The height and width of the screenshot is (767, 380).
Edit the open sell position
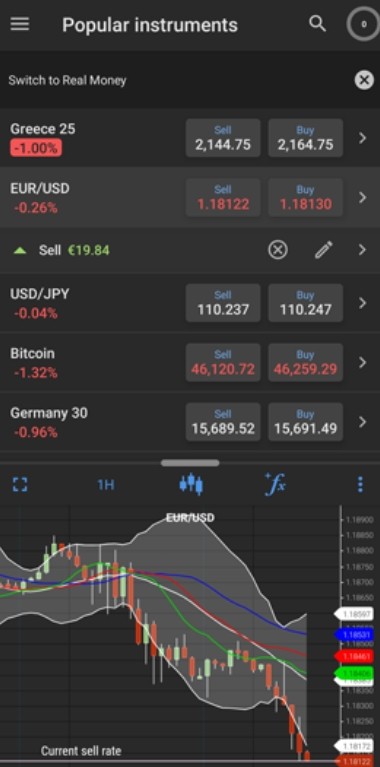click(323, 250)
